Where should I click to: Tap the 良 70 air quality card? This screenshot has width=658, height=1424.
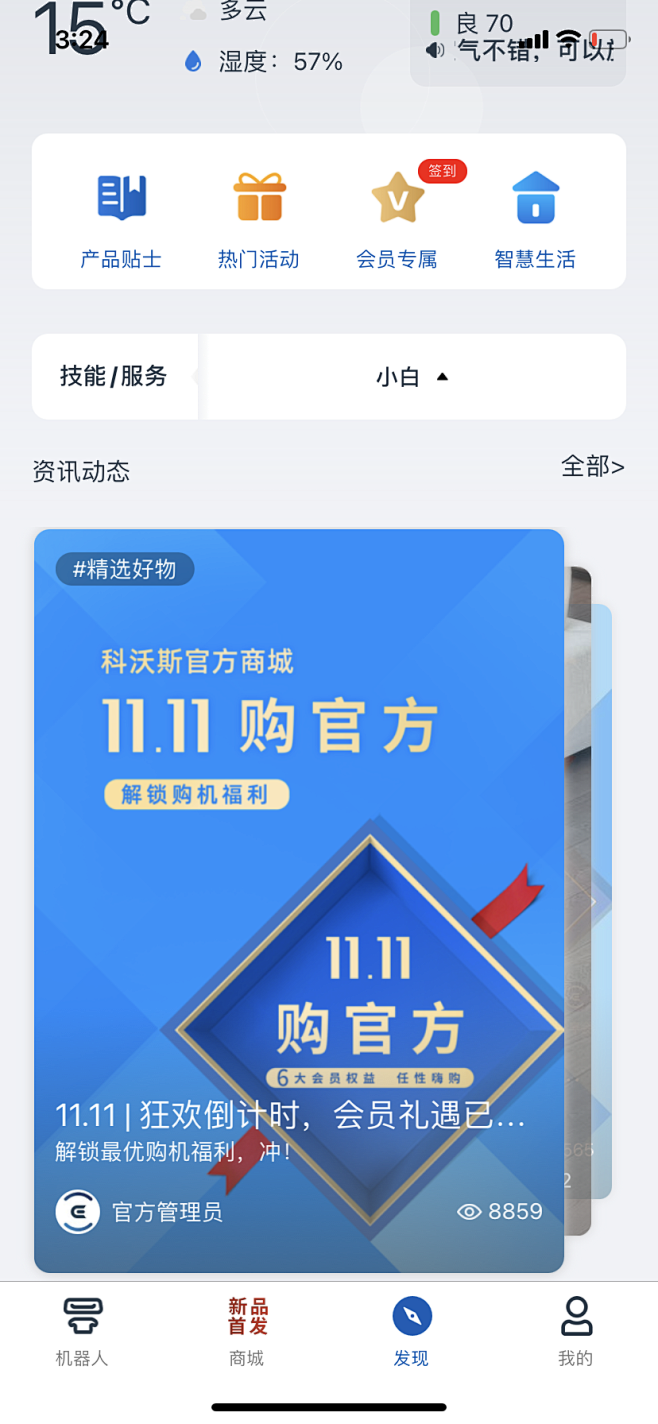pyautogui.click(x=518, y=38)
